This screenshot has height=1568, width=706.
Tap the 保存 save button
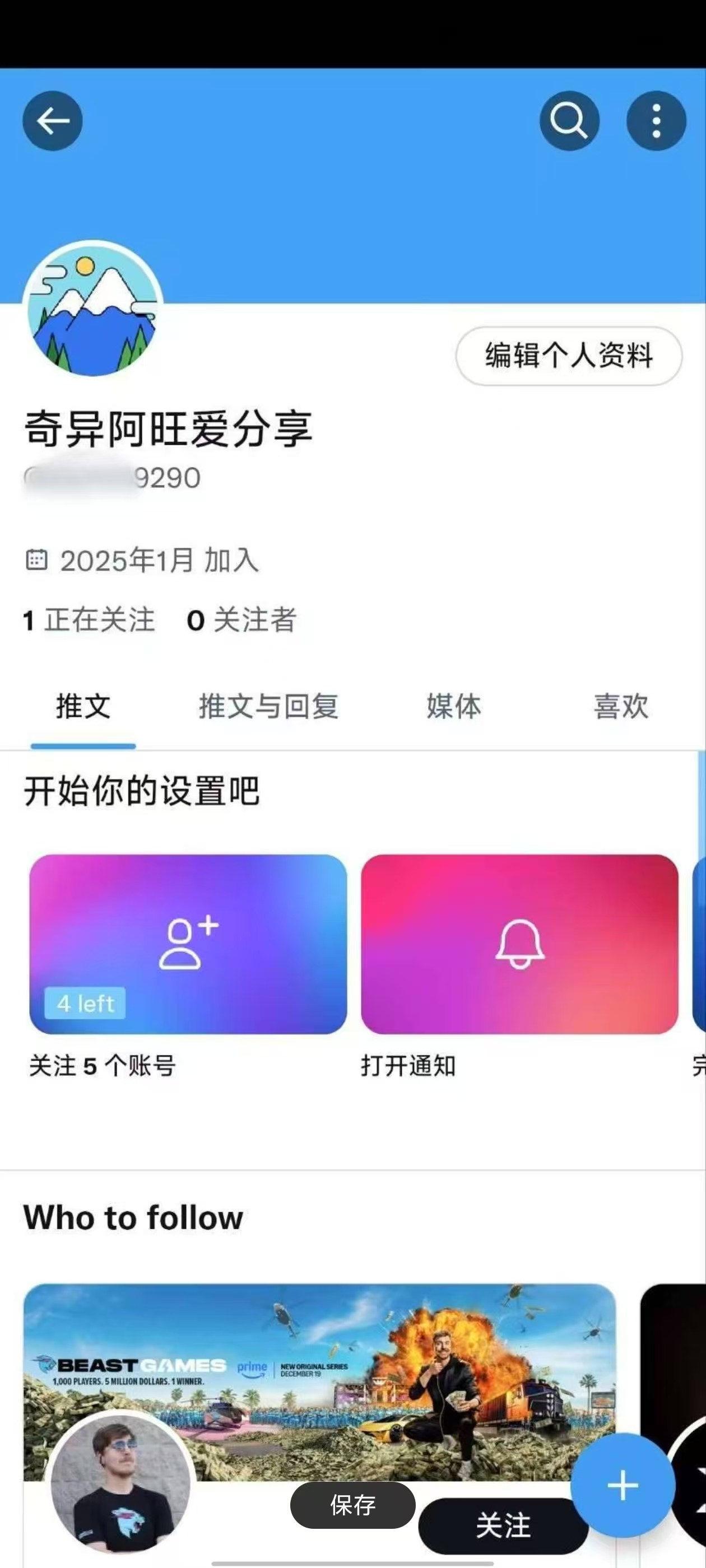(x=352, y=1505)
